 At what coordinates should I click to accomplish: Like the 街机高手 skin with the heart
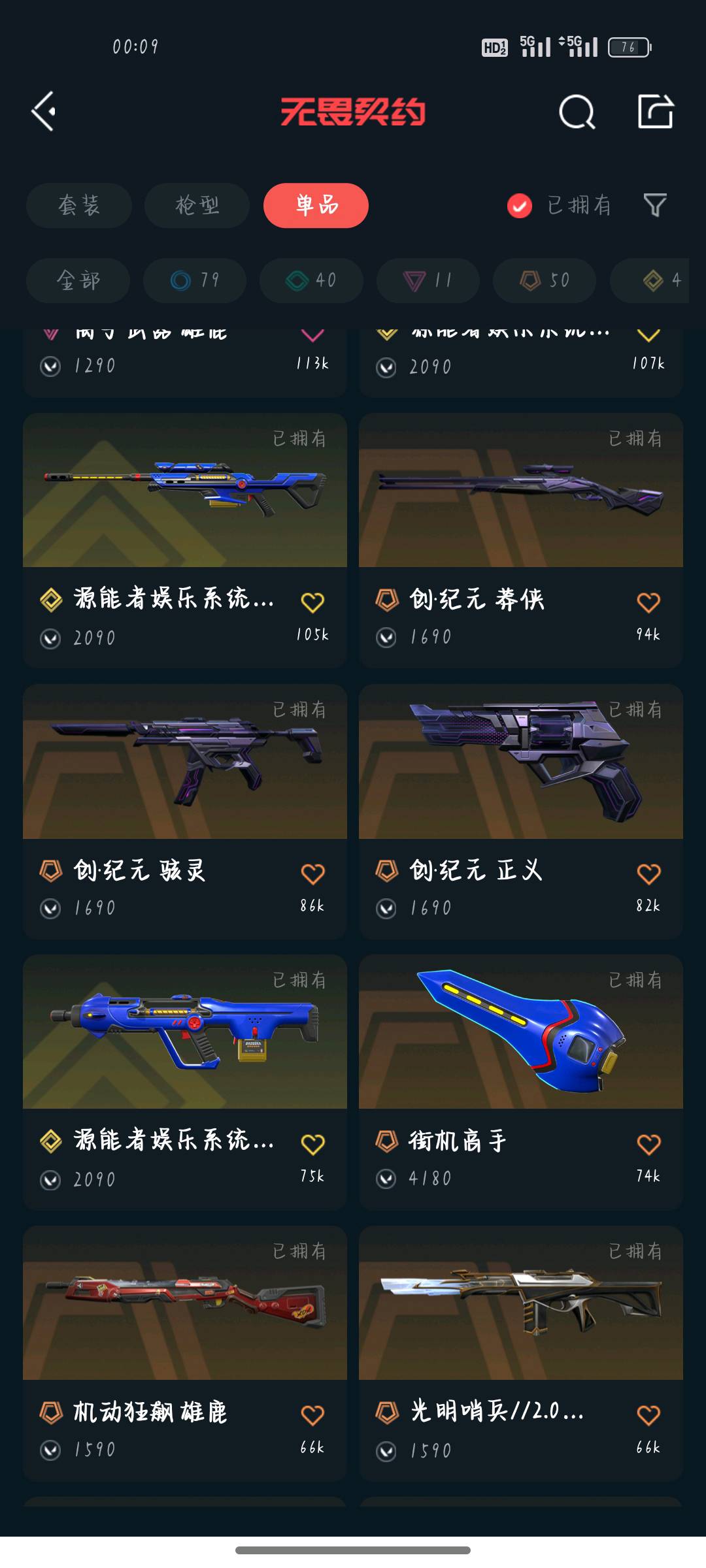tap(648, 1144)
